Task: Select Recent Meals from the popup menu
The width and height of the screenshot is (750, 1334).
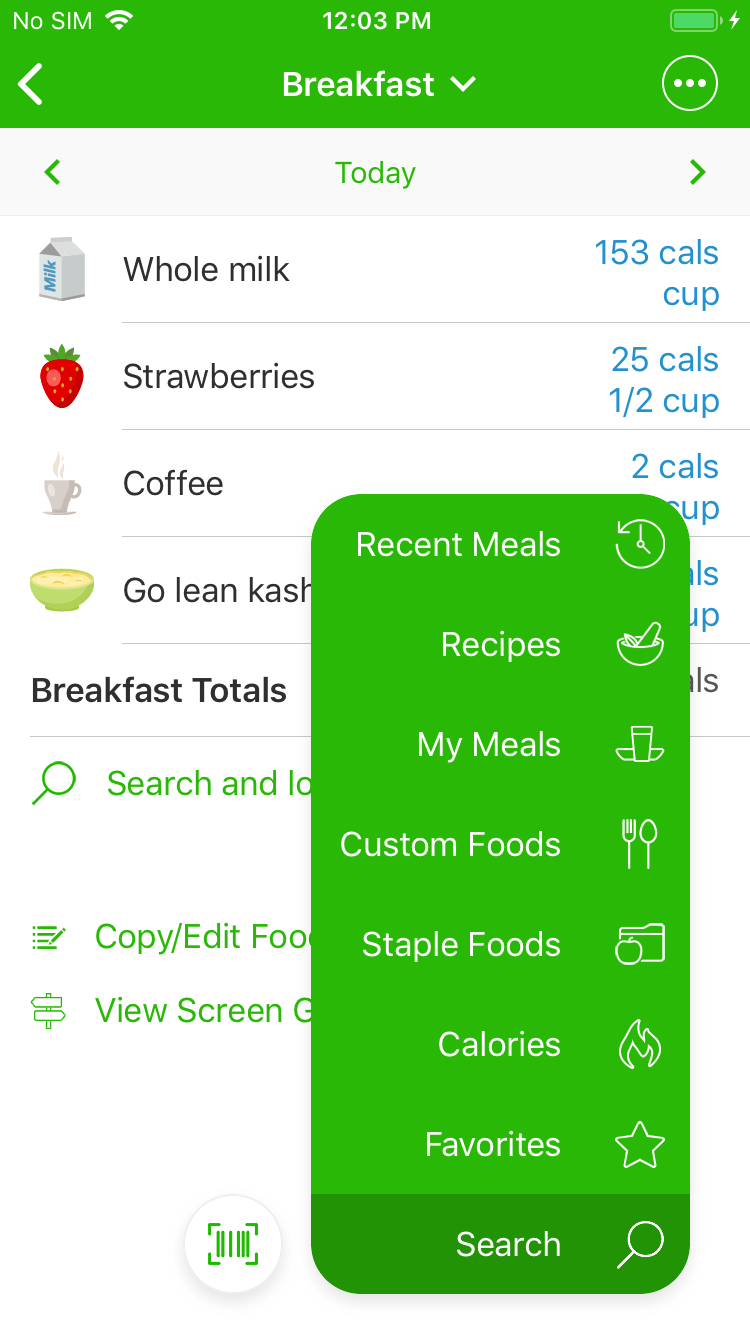Action: pos(500,545)
